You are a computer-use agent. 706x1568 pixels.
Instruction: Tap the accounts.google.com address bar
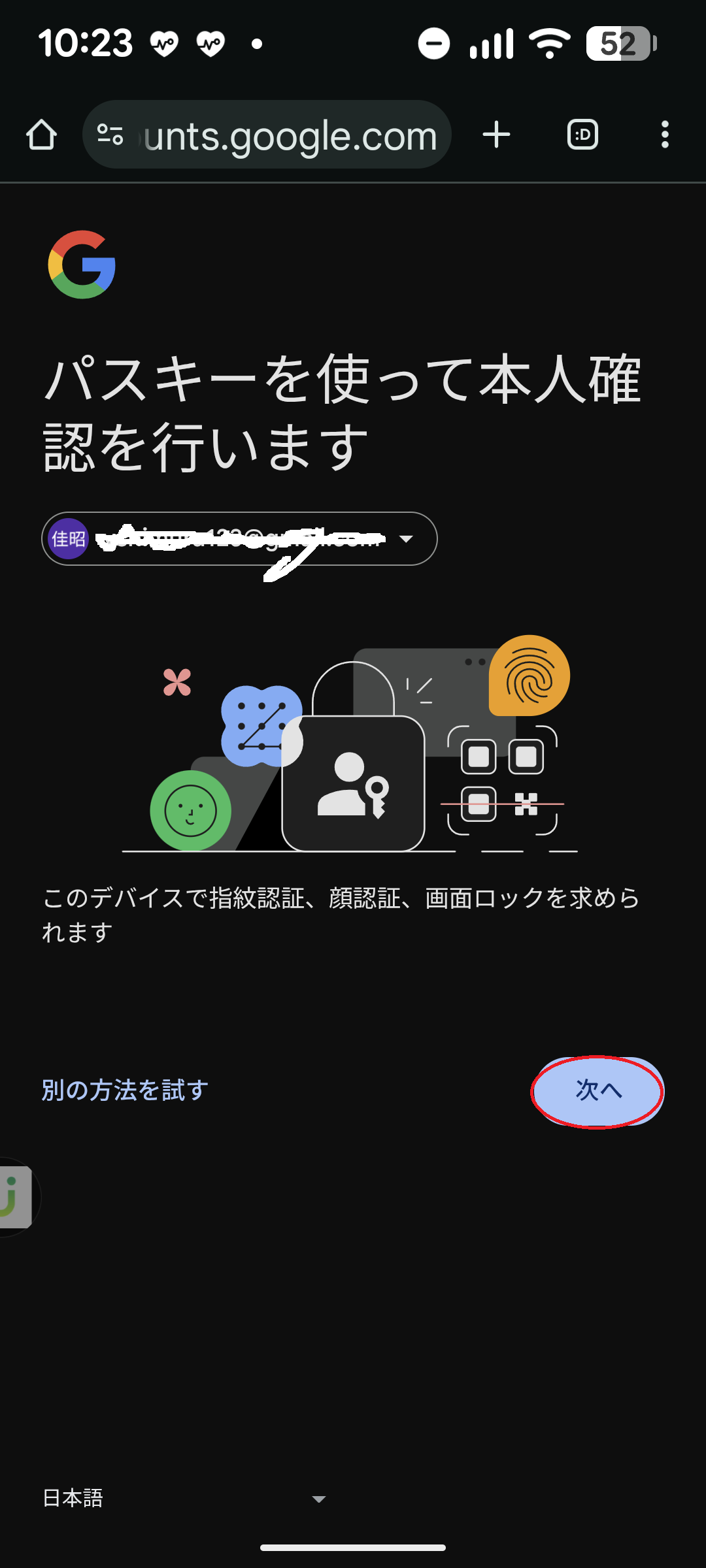click(x=291, y=136)
